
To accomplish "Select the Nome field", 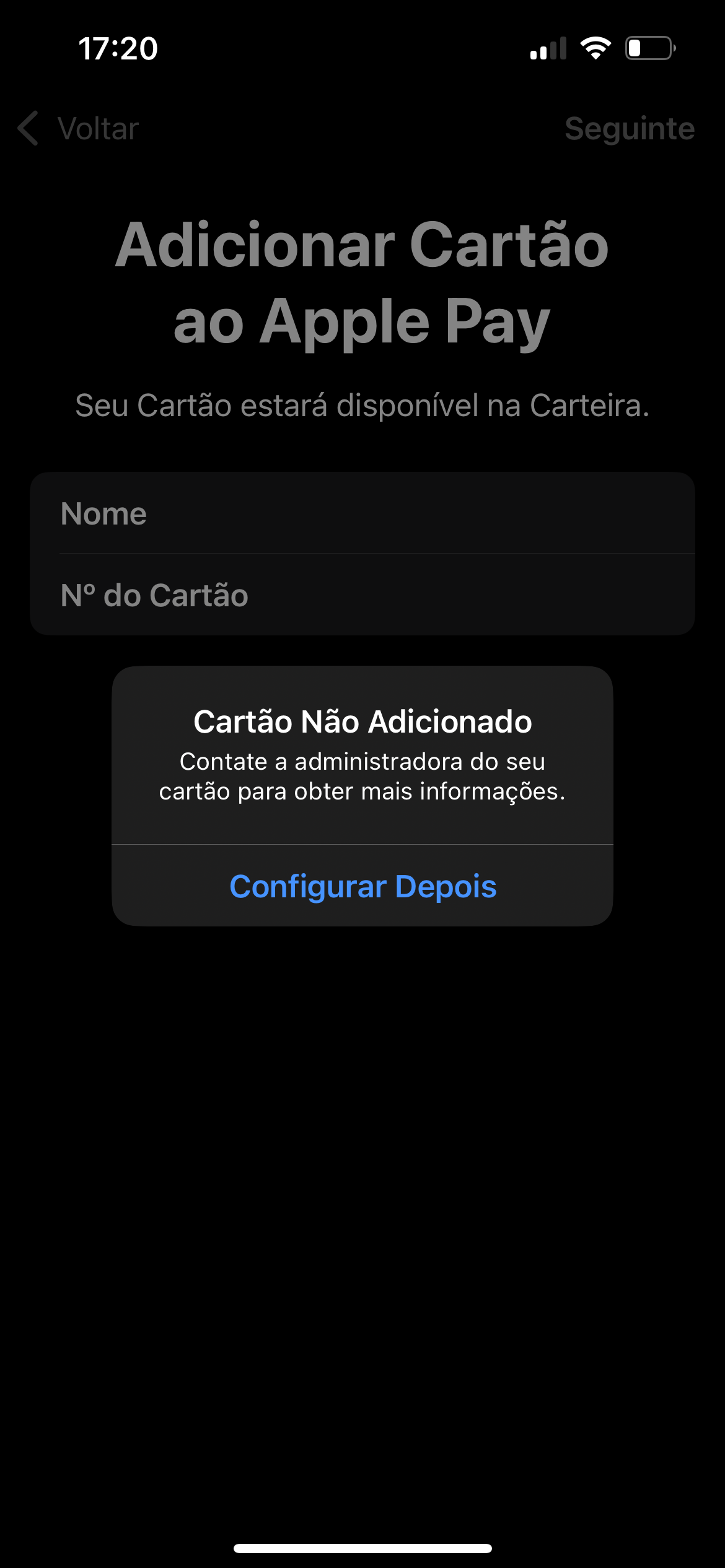I will coord(362,513).
